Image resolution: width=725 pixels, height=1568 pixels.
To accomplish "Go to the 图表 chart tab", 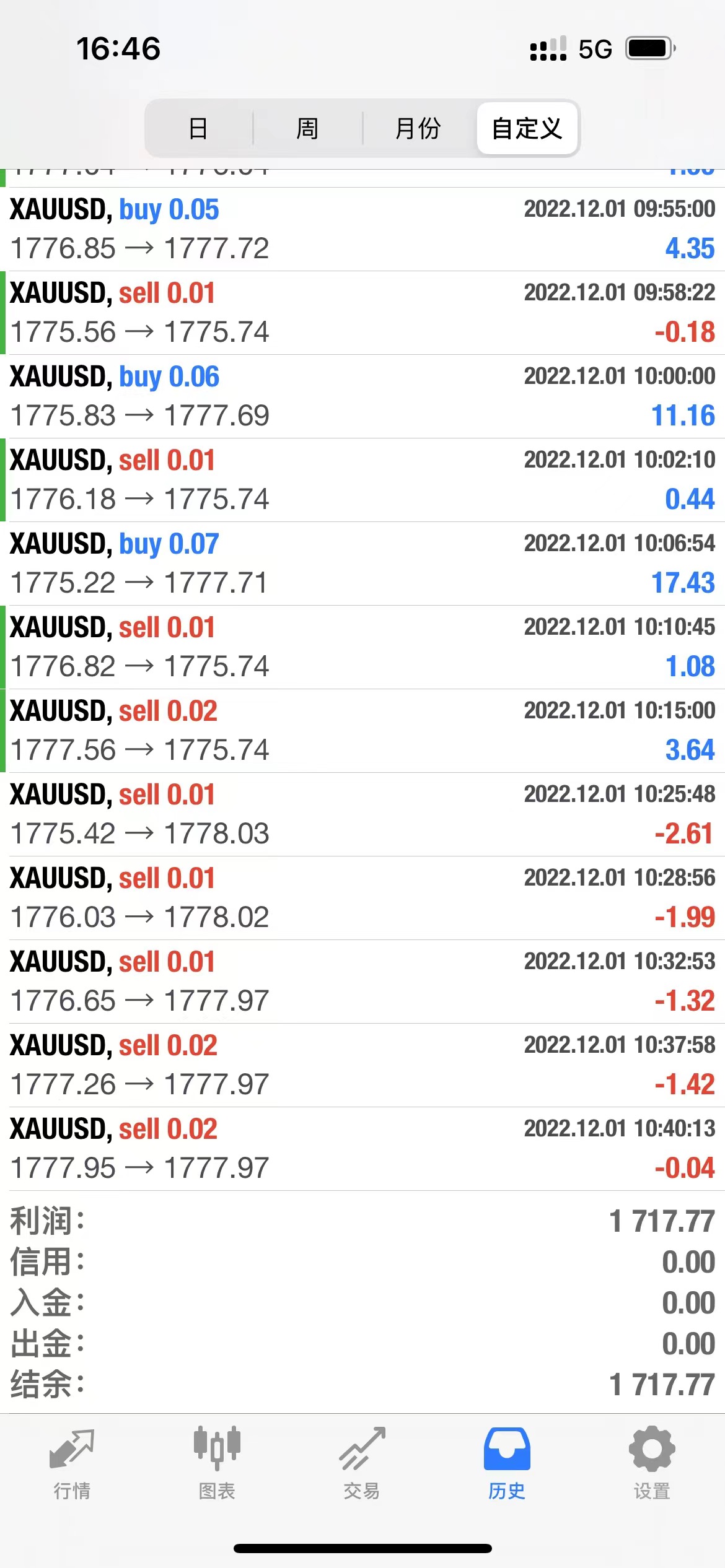I will (217, 1463).
